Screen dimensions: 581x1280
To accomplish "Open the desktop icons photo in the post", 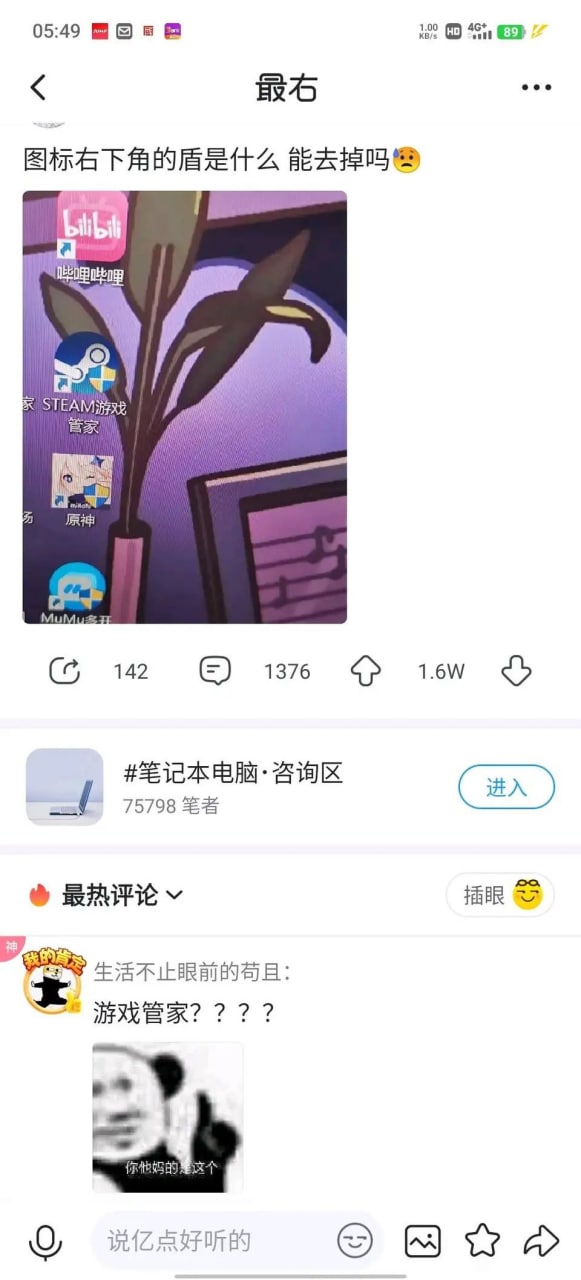I will (x=185, y=407).
